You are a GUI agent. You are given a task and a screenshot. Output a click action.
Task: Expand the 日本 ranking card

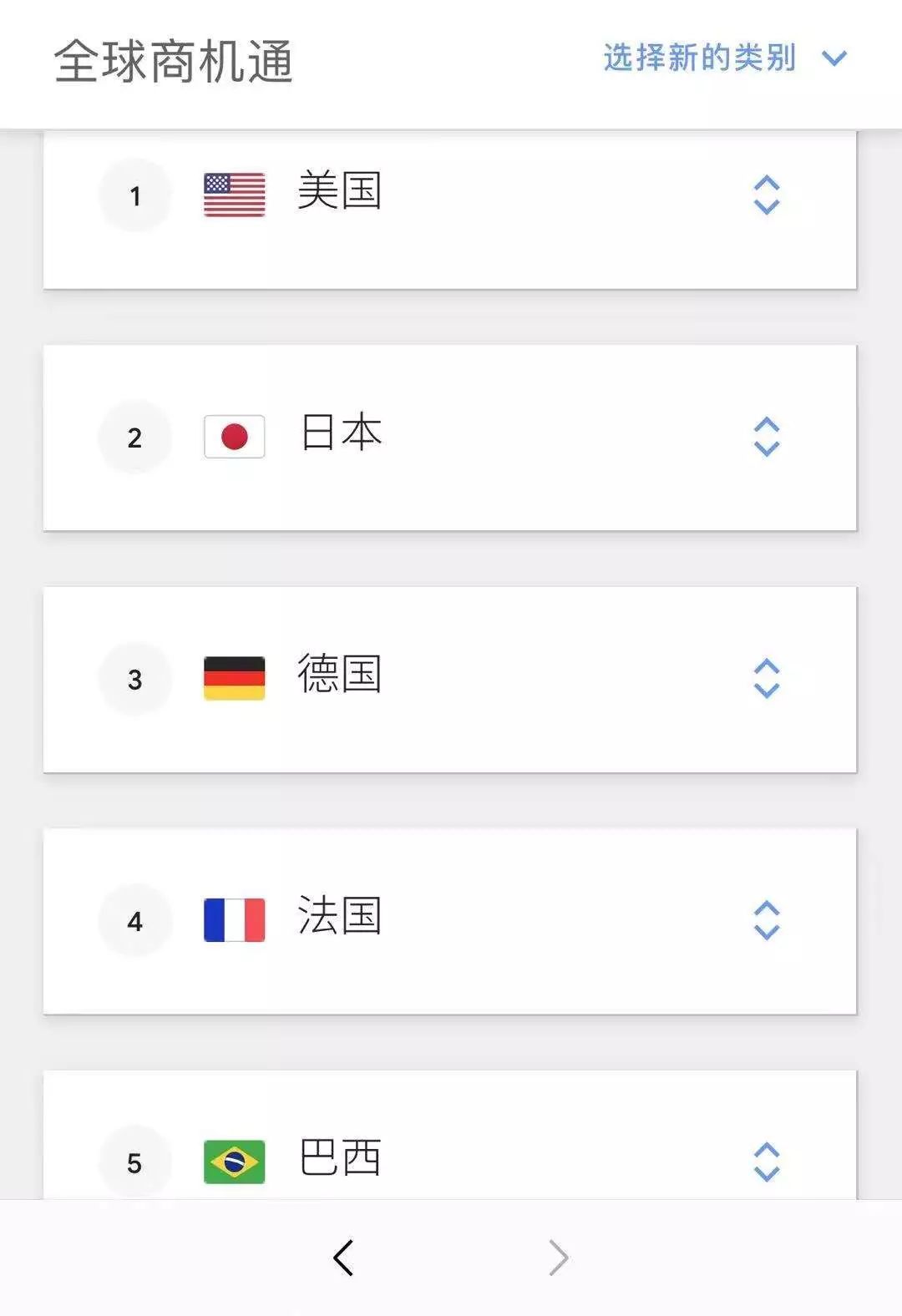[766, 437]
